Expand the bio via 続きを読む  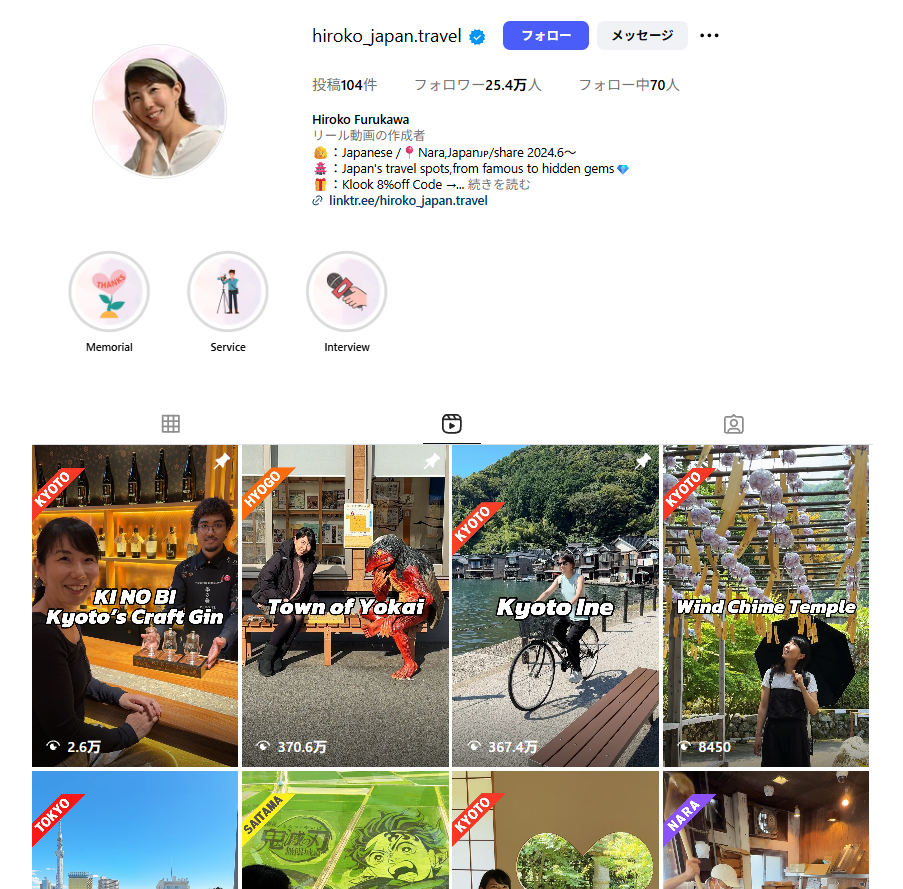(498, 184)
